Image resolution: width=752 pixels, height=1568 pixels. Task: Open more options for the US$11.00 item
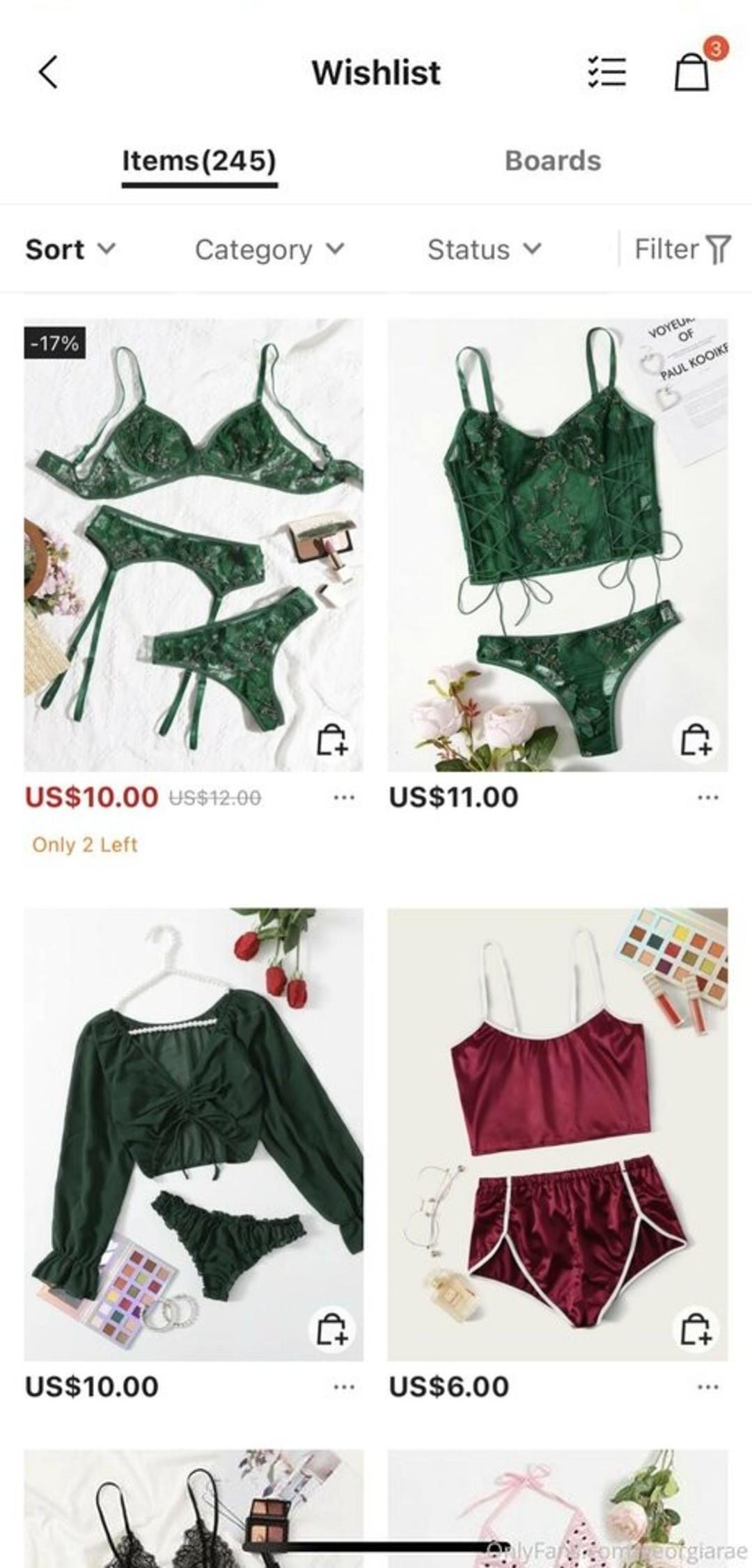tap(707, 797)
